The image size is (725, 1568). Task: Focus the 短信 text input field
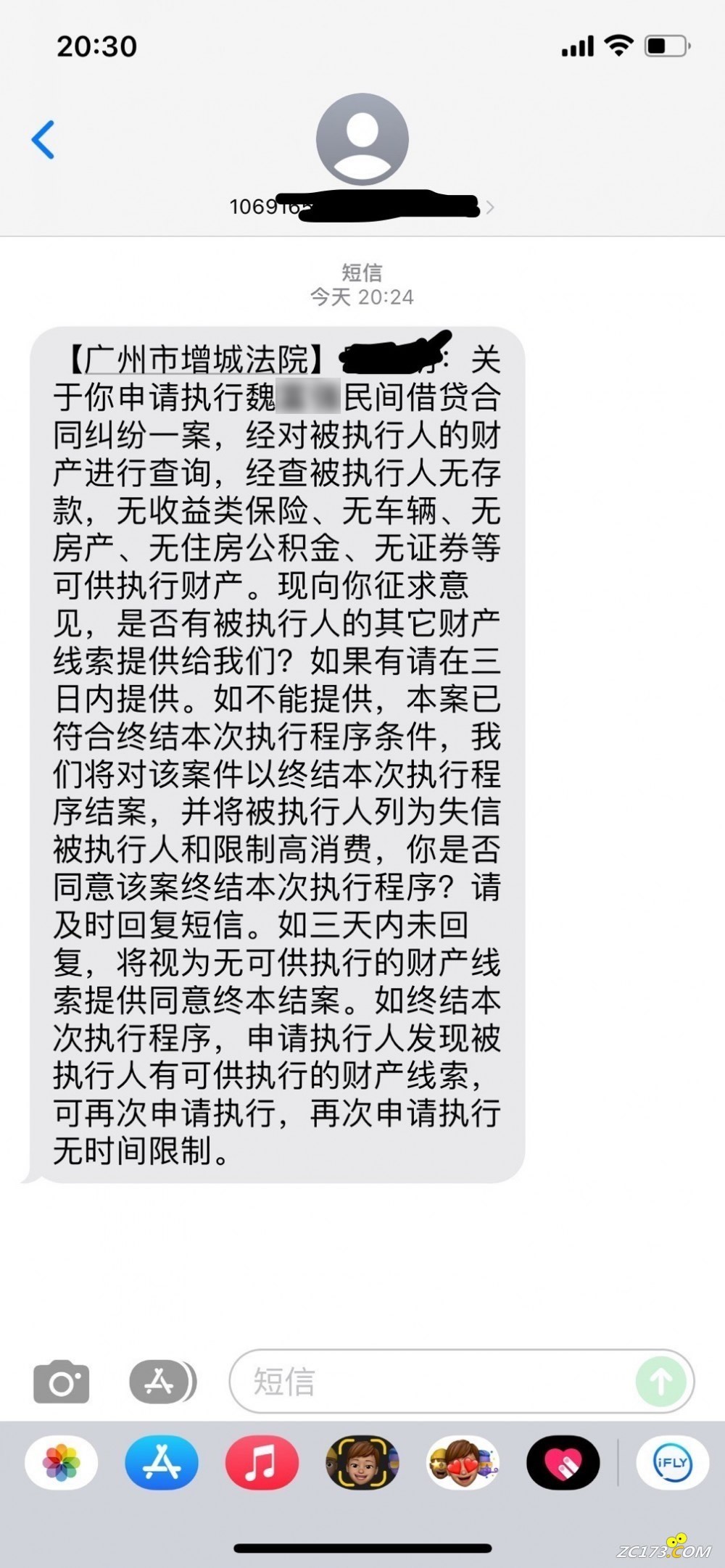[435, 1382]
